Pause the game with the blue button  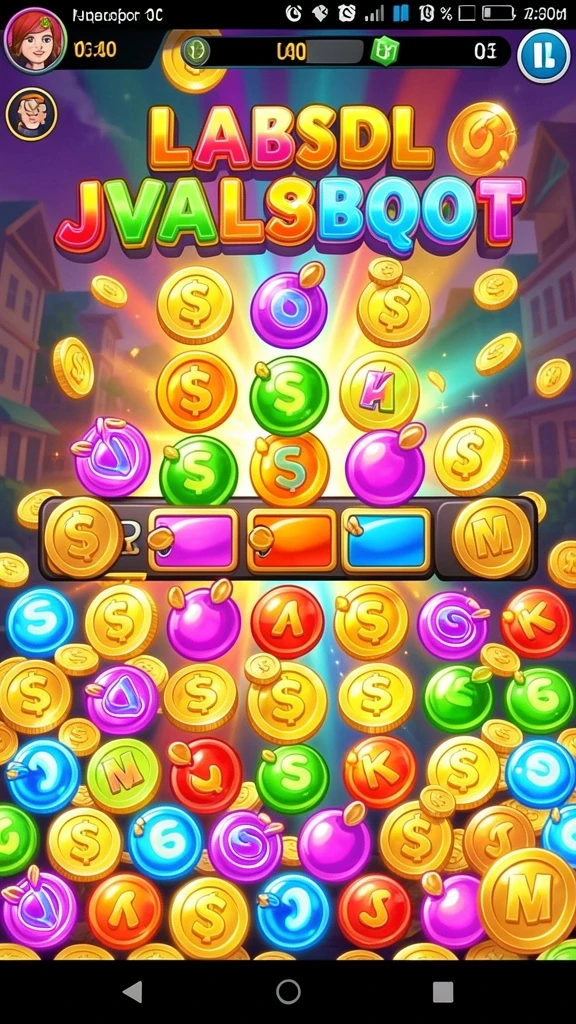tap(543, 57)
